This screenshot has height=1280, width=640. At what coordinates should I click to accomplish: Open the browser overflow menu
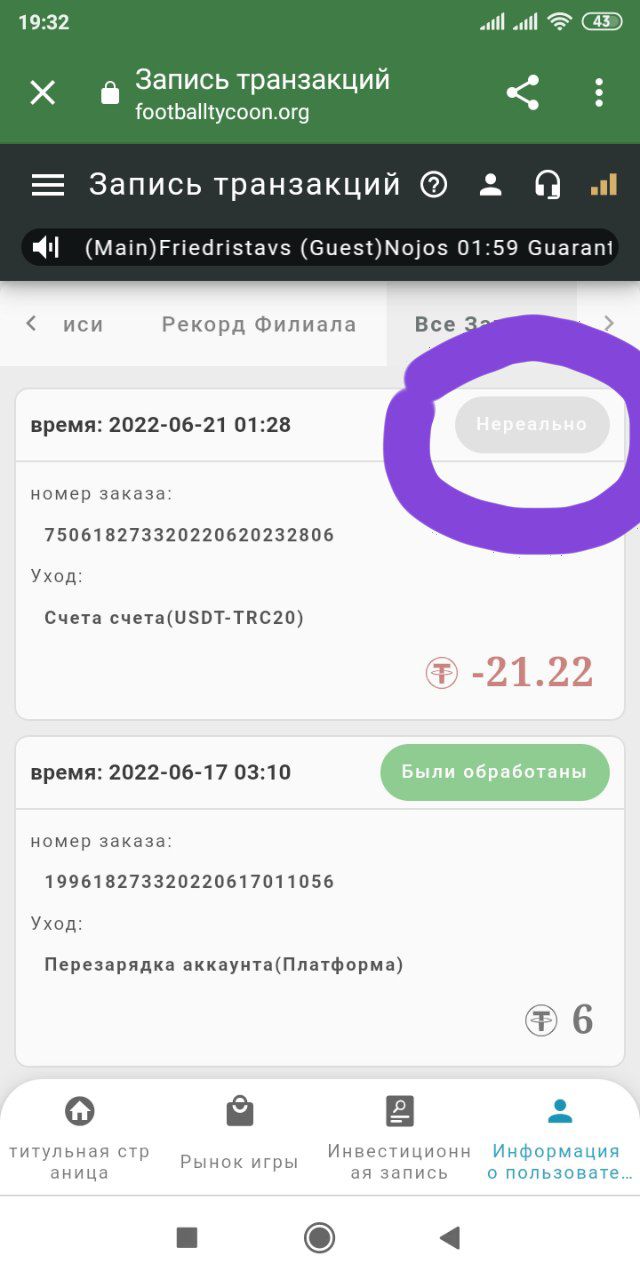click(599, 93)
